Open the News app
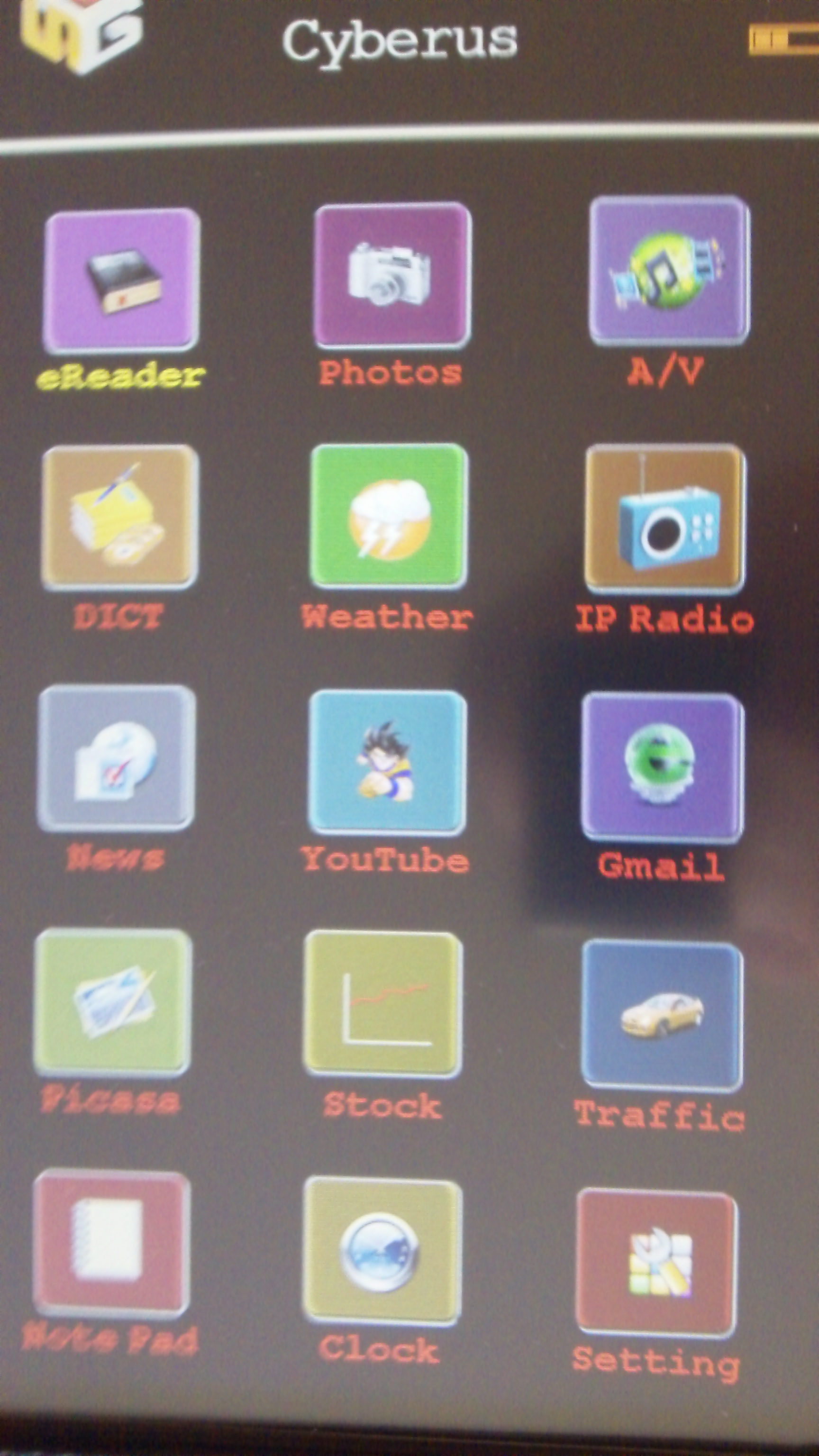 click(117, 758)
